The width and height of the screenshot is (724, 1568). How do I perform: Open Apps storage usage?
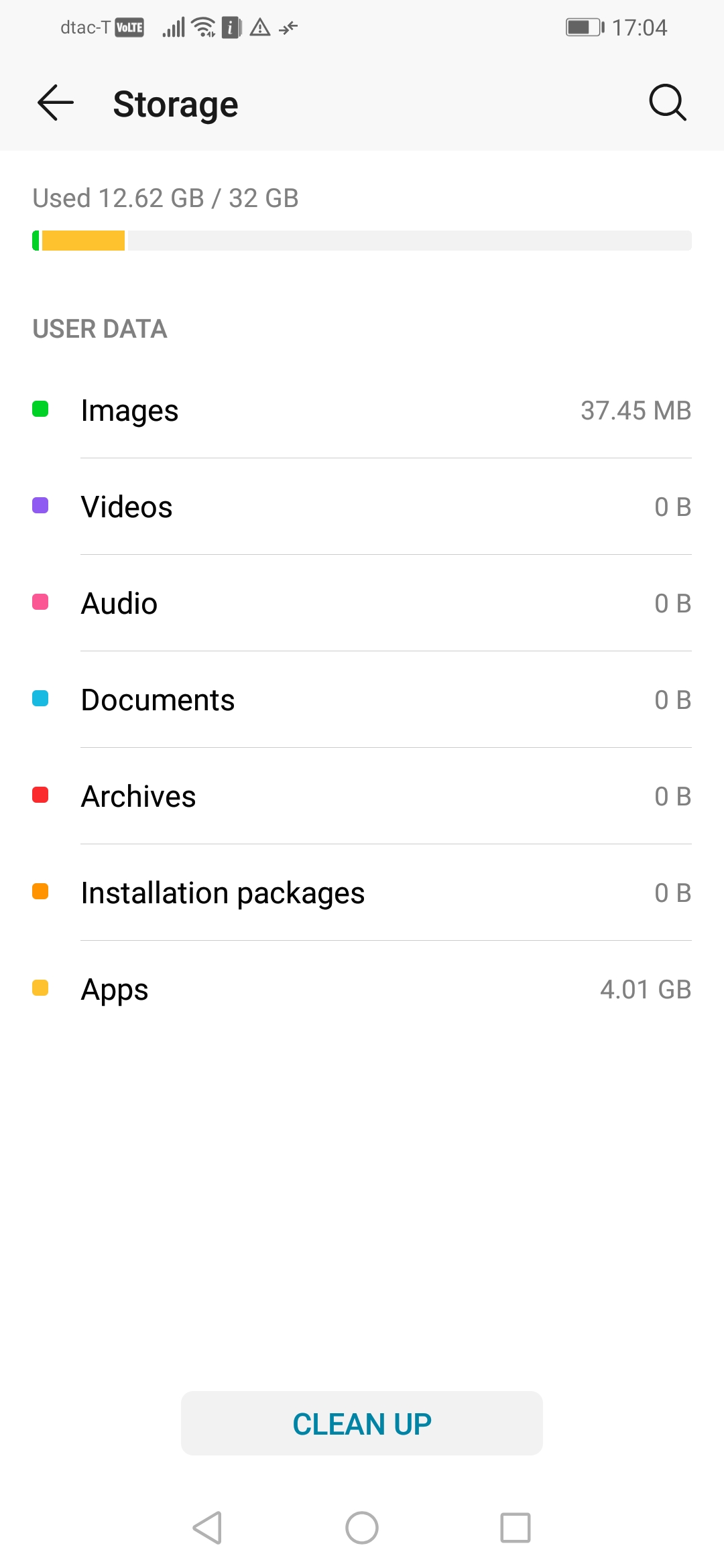(362, 989)
